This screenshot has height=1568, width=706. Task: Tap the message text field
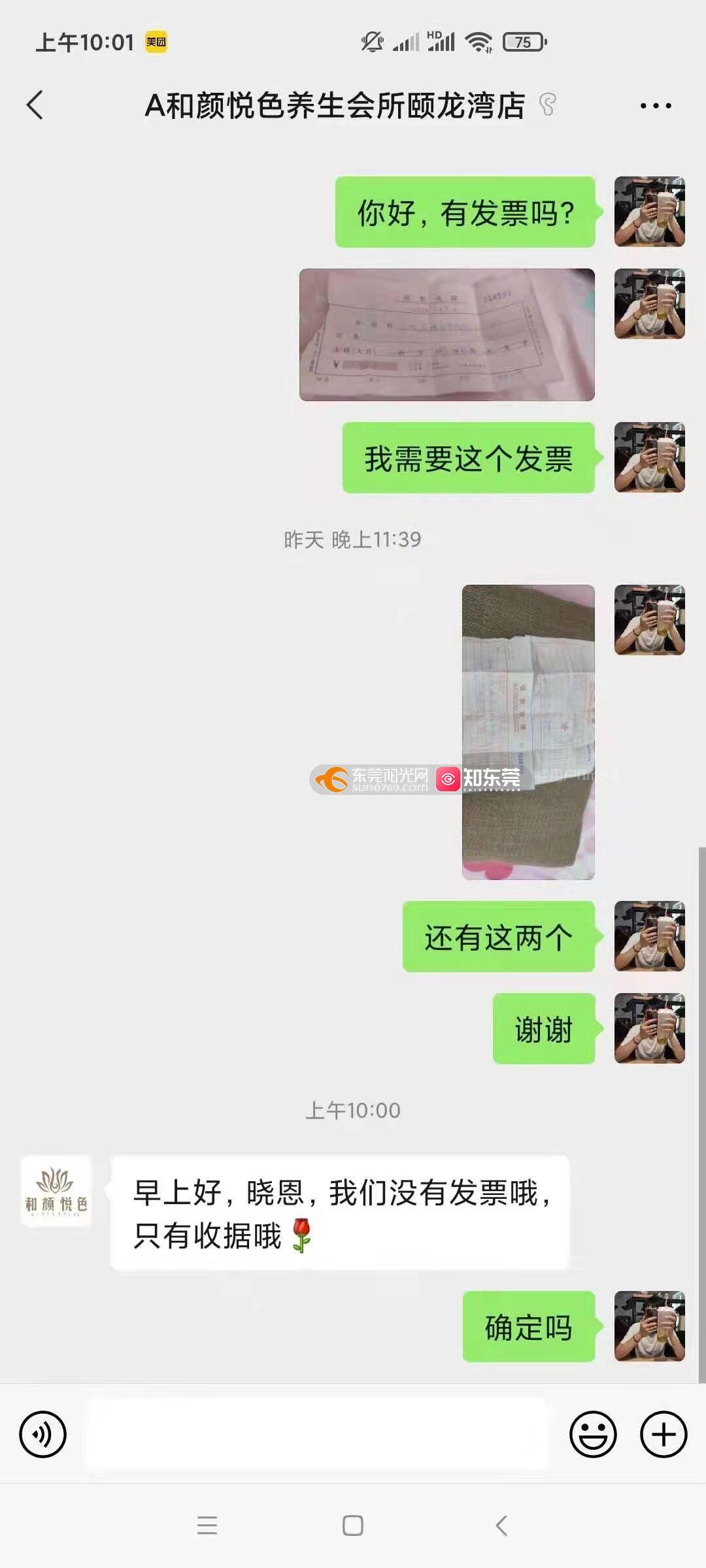click(x=317, y=1435)
